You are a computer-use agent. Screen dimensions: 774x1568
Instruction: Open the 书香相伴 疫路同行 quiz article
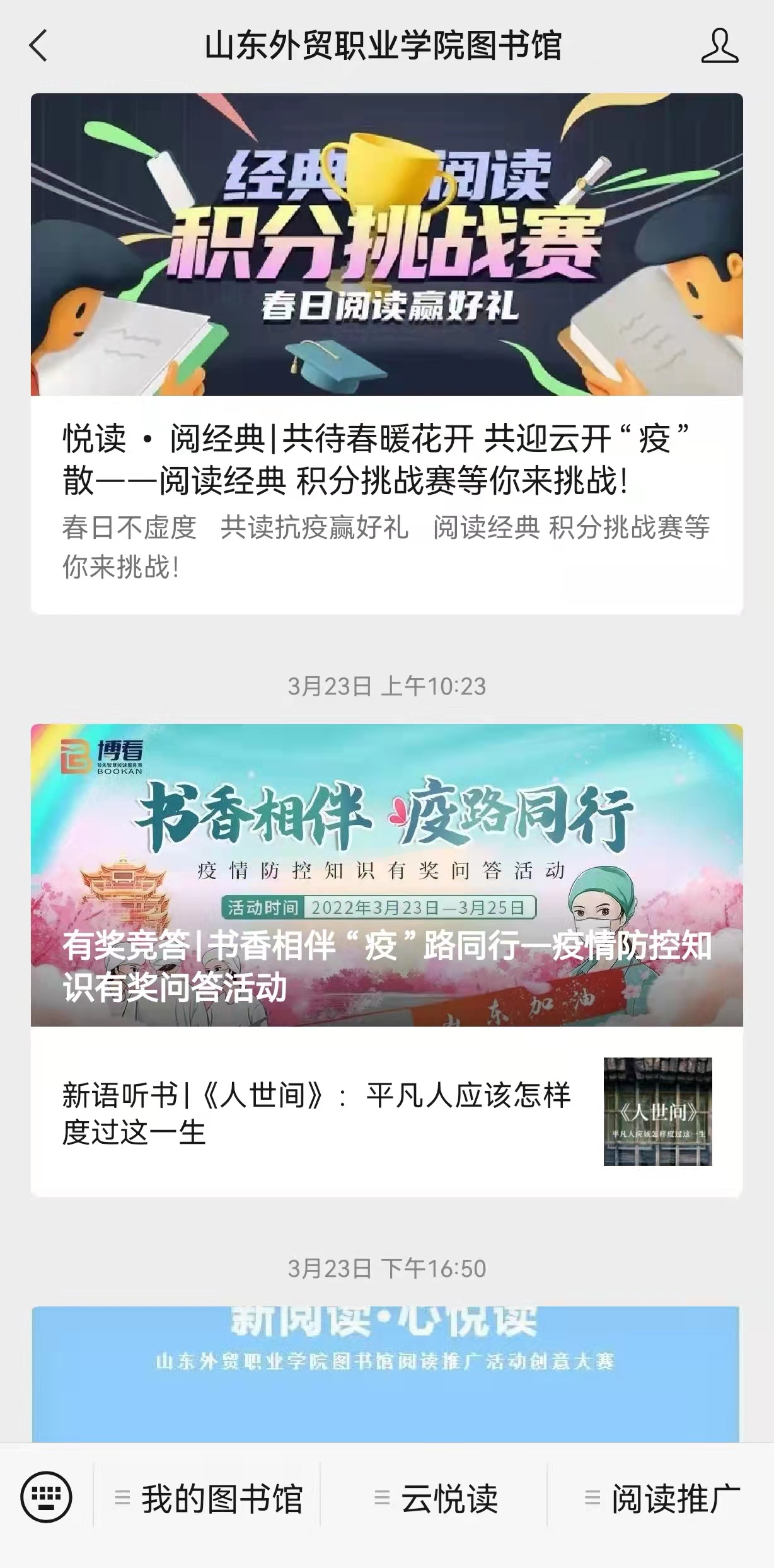tap(386, 876)
